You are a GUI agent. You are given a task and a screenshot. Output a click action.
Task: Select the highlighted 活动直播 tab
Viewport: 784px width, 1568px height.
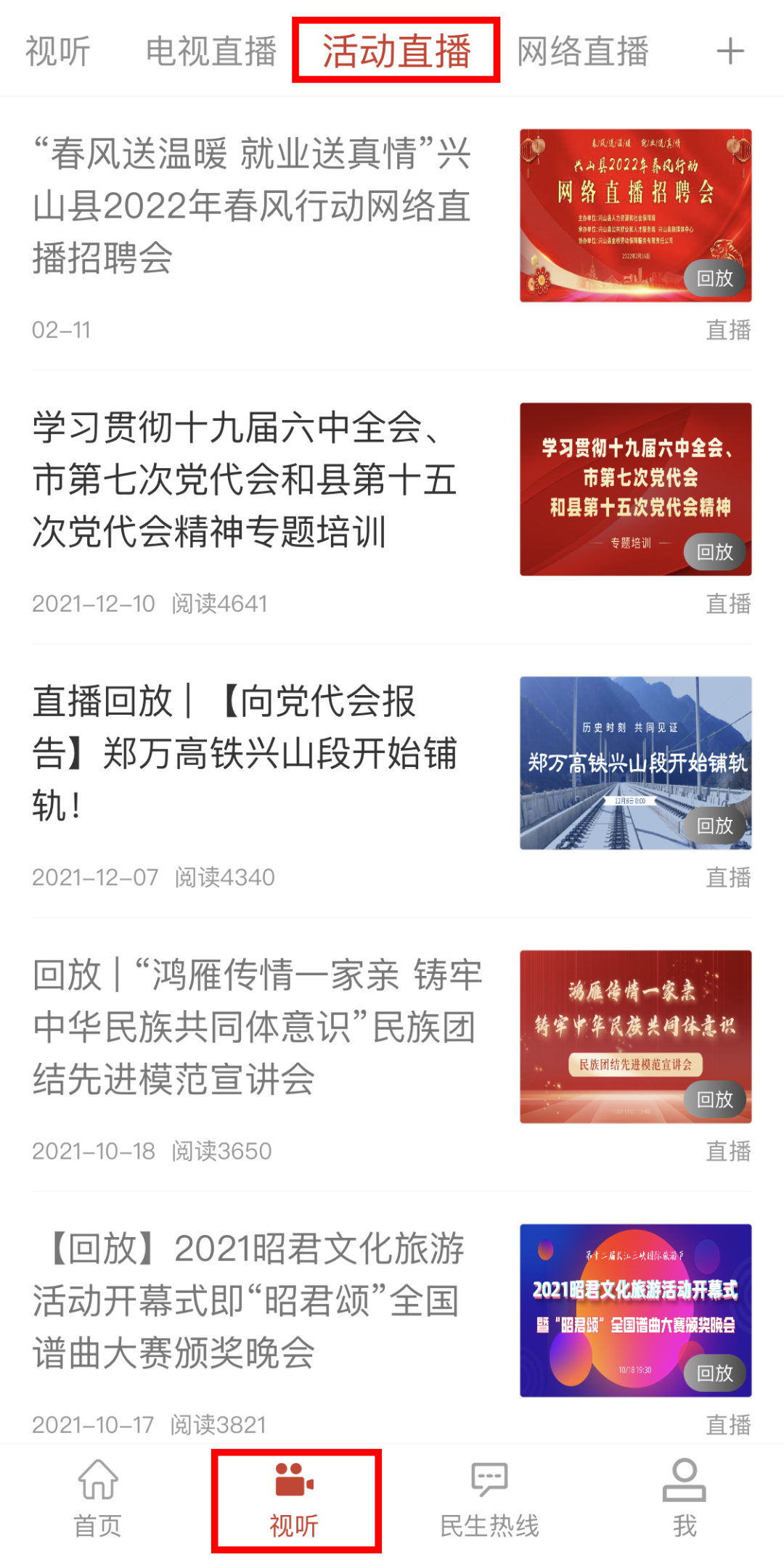397,51
